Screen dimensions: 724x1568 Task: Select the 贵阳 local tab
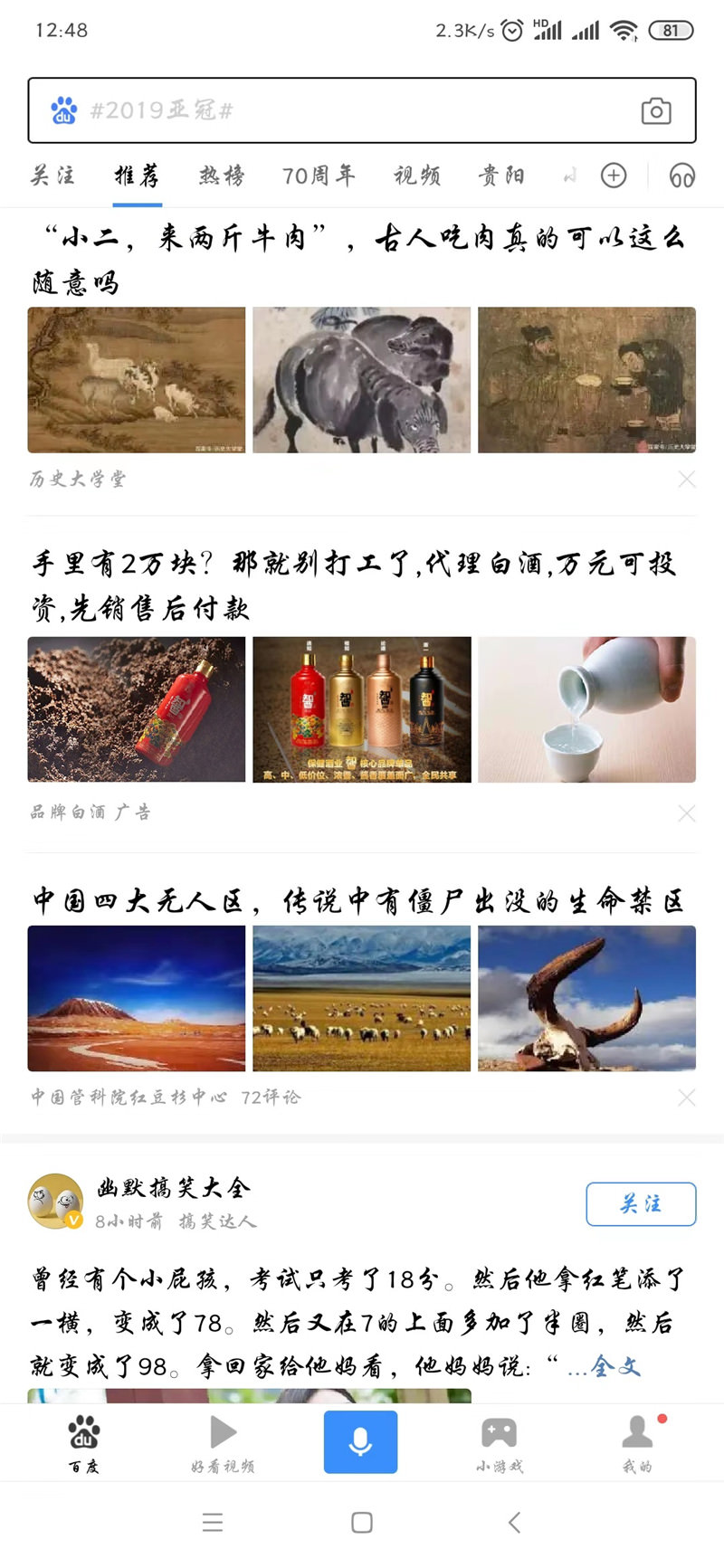tap(501, 176)
